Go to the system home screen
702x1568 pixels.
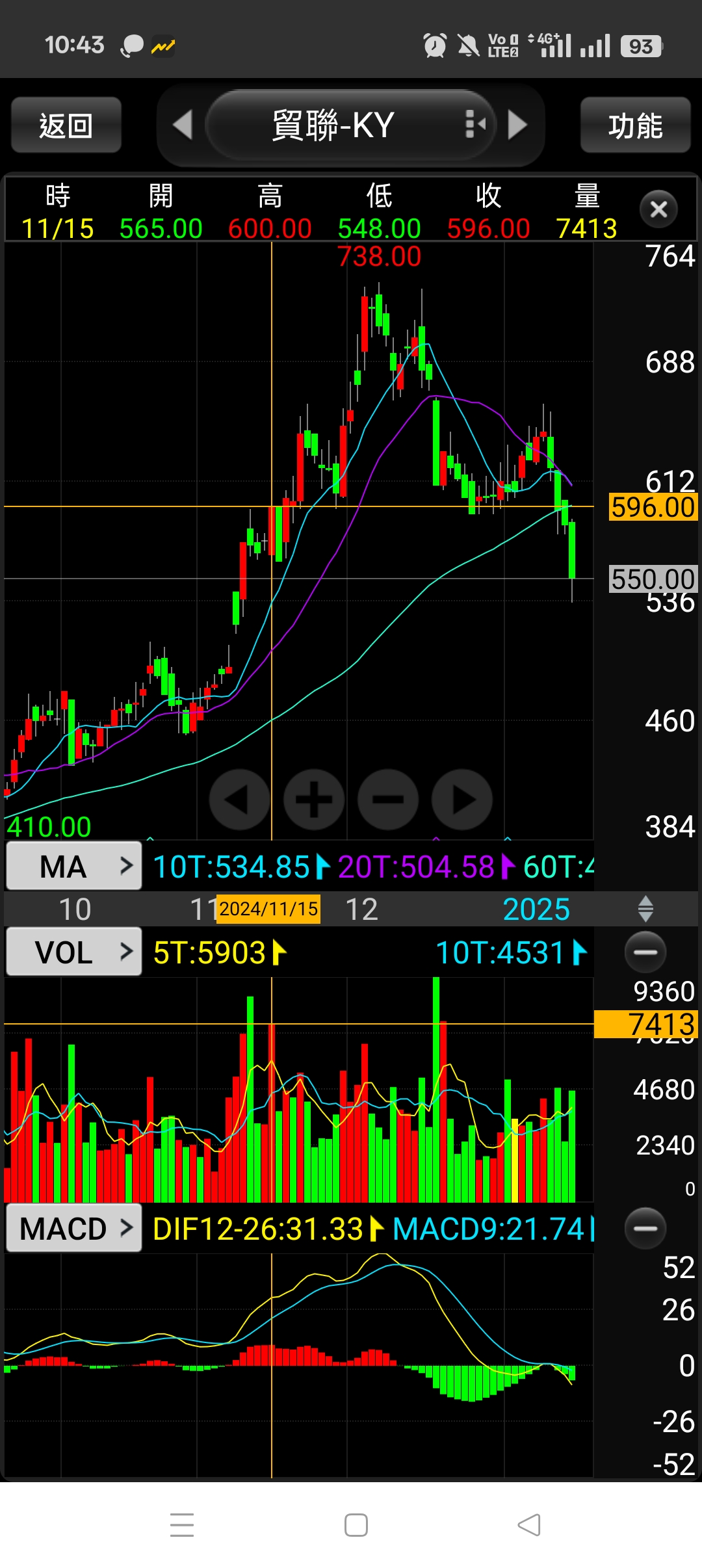point(356,1525)
